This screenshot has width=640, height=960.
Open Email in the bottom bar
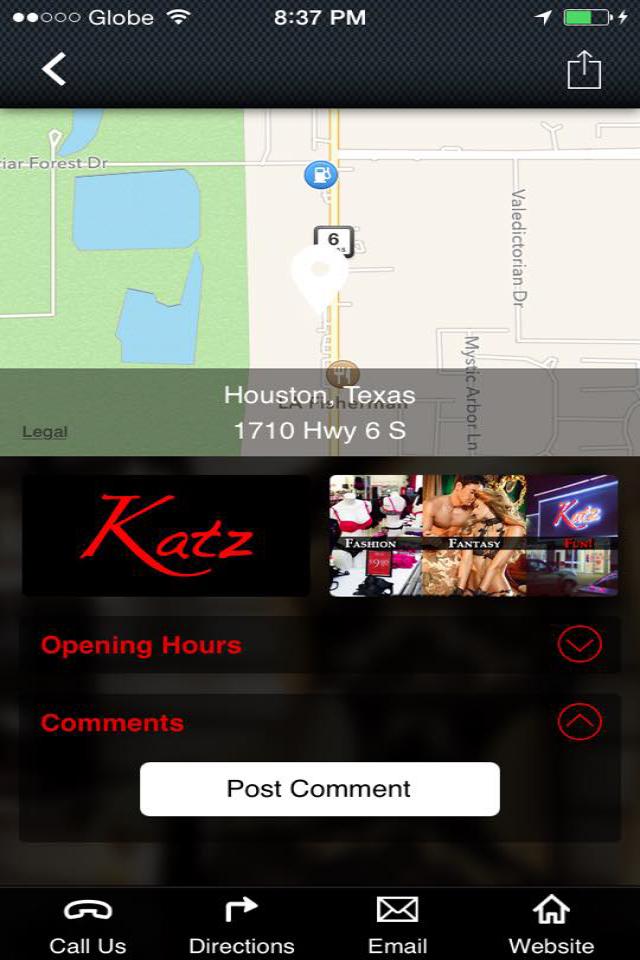pyautogui.click(x=397, y=925)
